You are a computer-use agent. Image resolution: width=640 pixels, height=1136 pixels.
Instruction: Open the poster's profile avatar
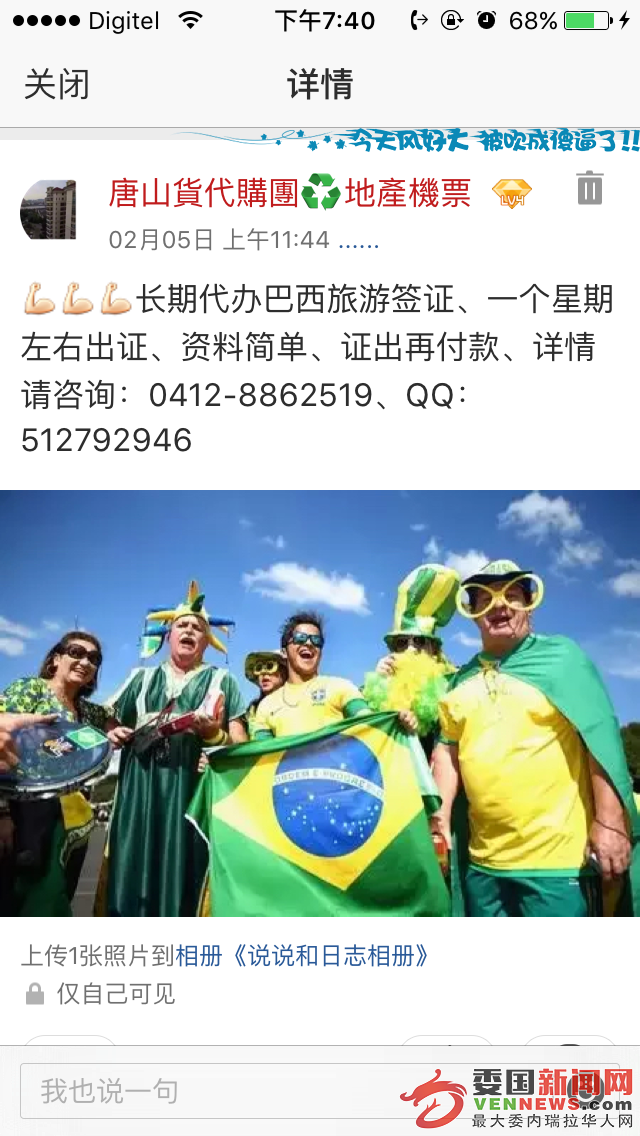point(48,210)
